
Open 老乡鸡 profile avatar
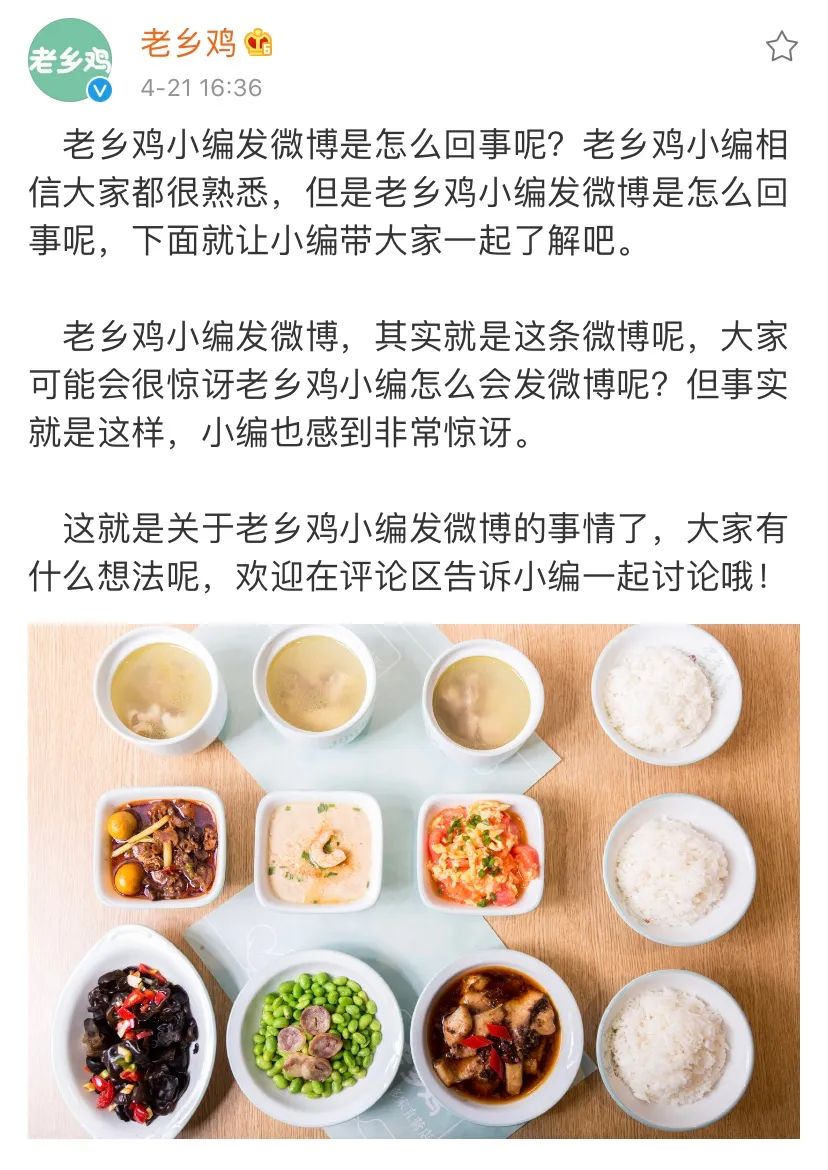(x=70, y=60)
